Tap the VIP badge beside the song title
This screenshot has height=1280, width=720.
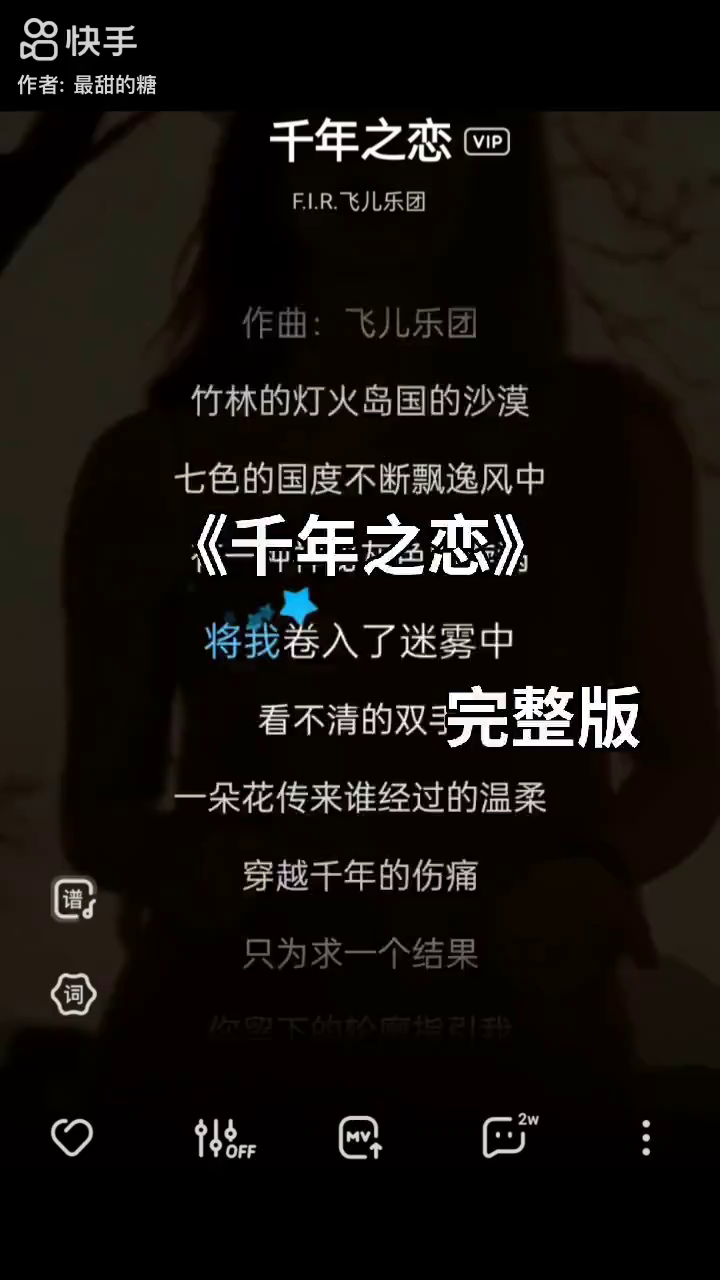(x=487, y=143)
